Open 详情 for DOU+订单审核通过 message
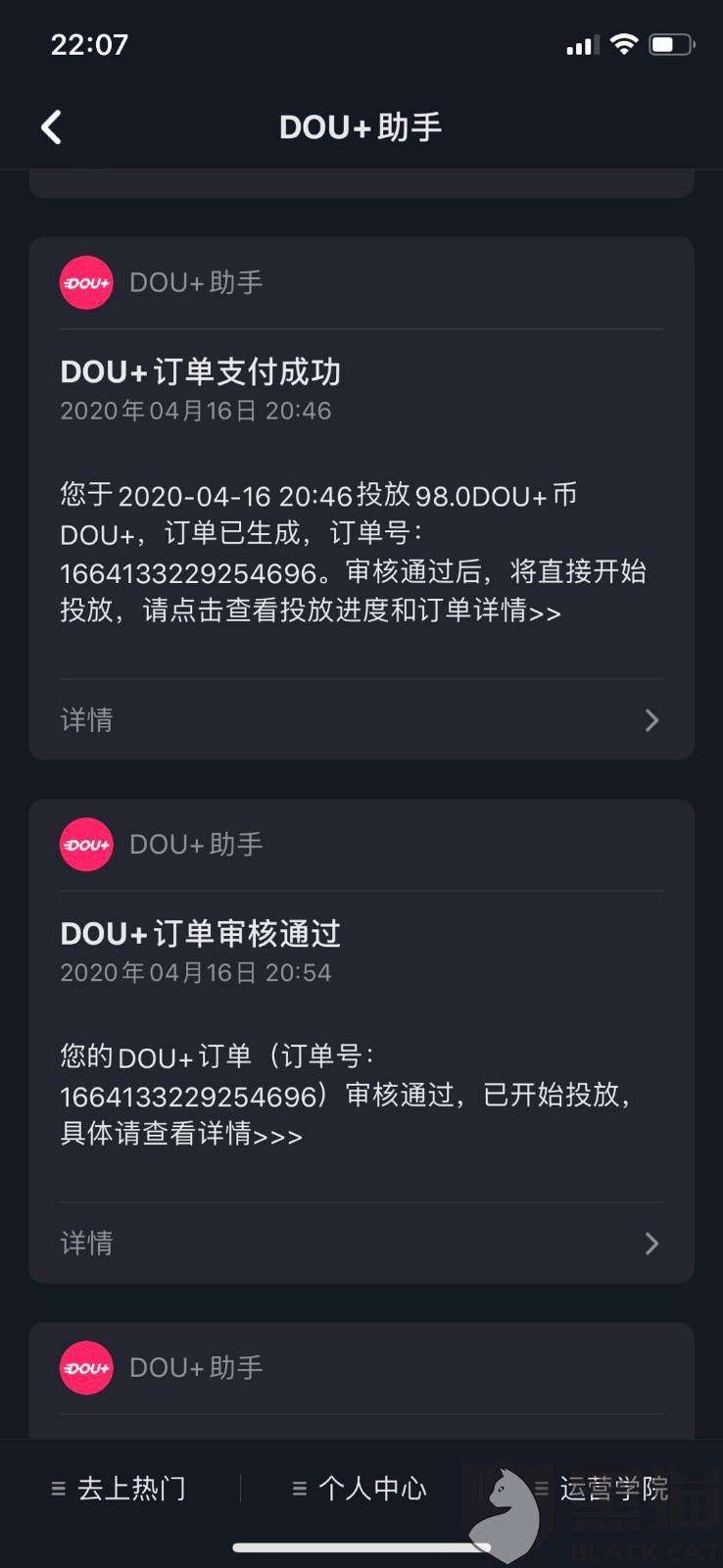 pos(361,1244)
